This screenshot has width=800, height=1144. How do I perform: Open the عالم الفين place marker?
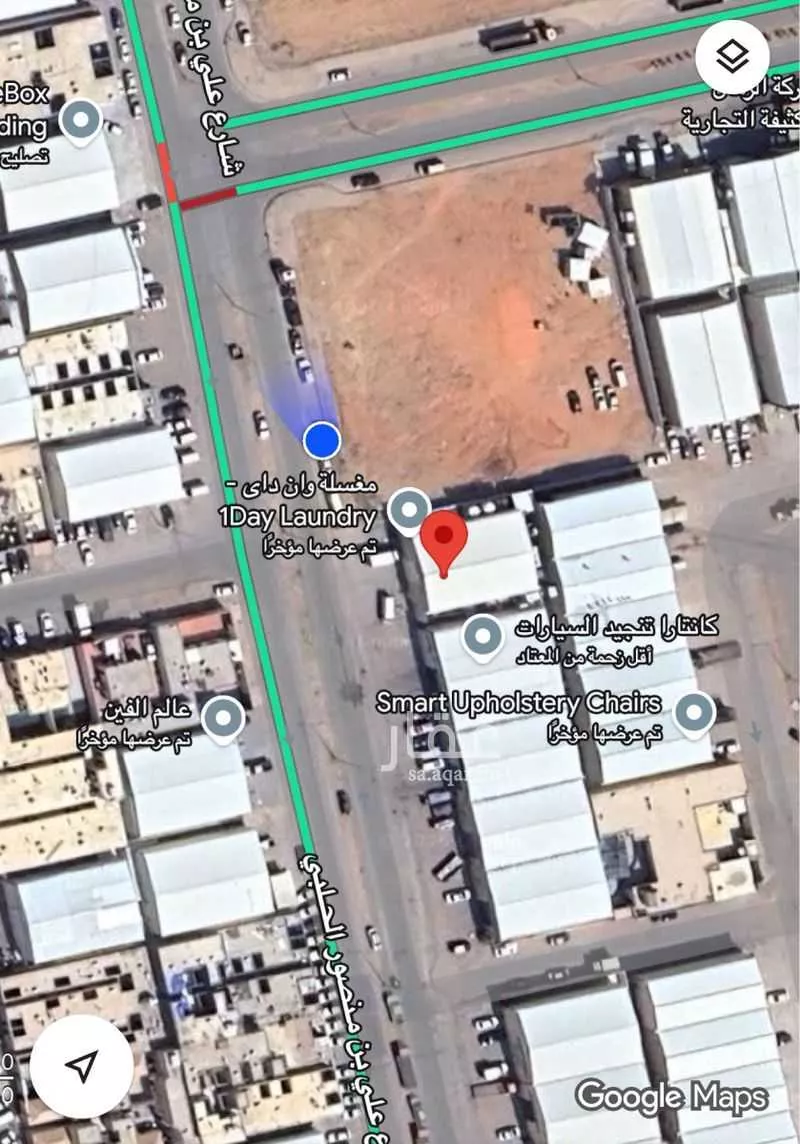(222, 718)
